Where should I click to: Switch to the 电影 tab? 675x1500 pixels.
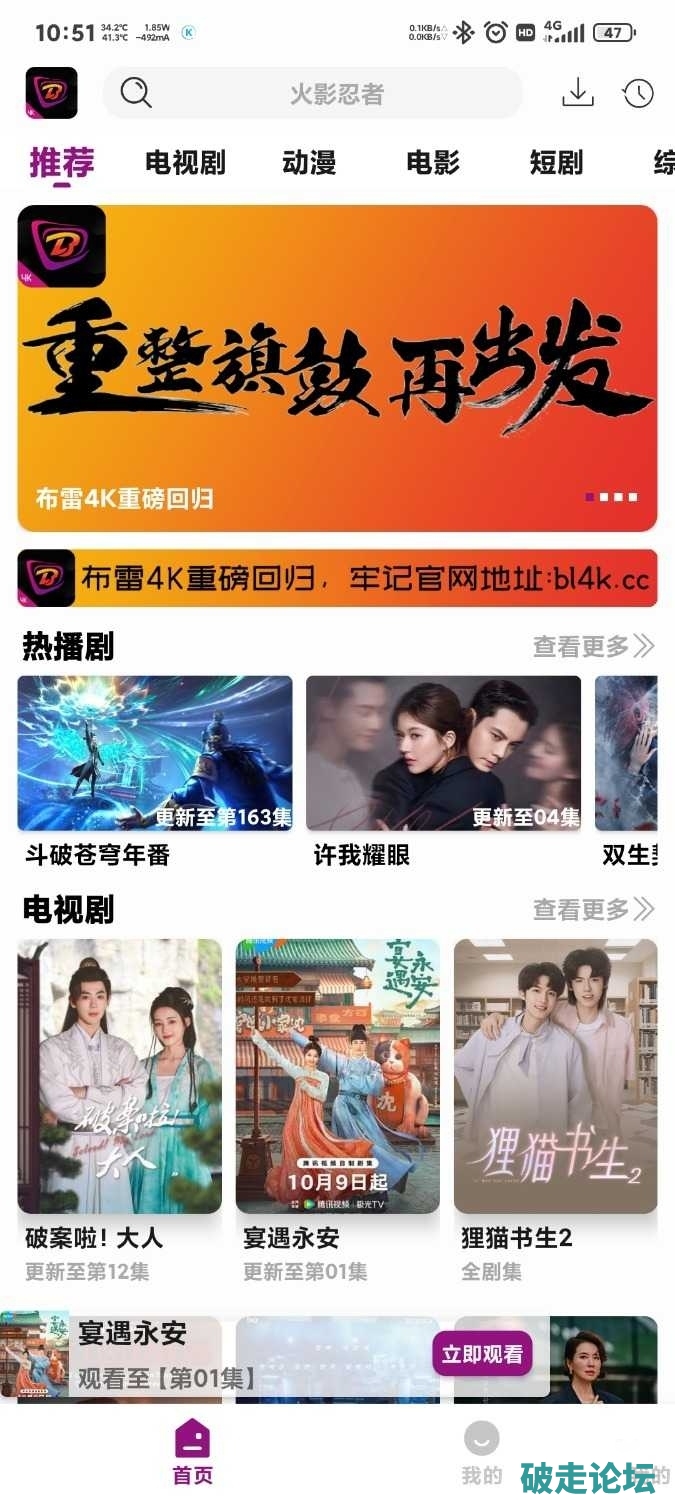[x=432, y=162]
